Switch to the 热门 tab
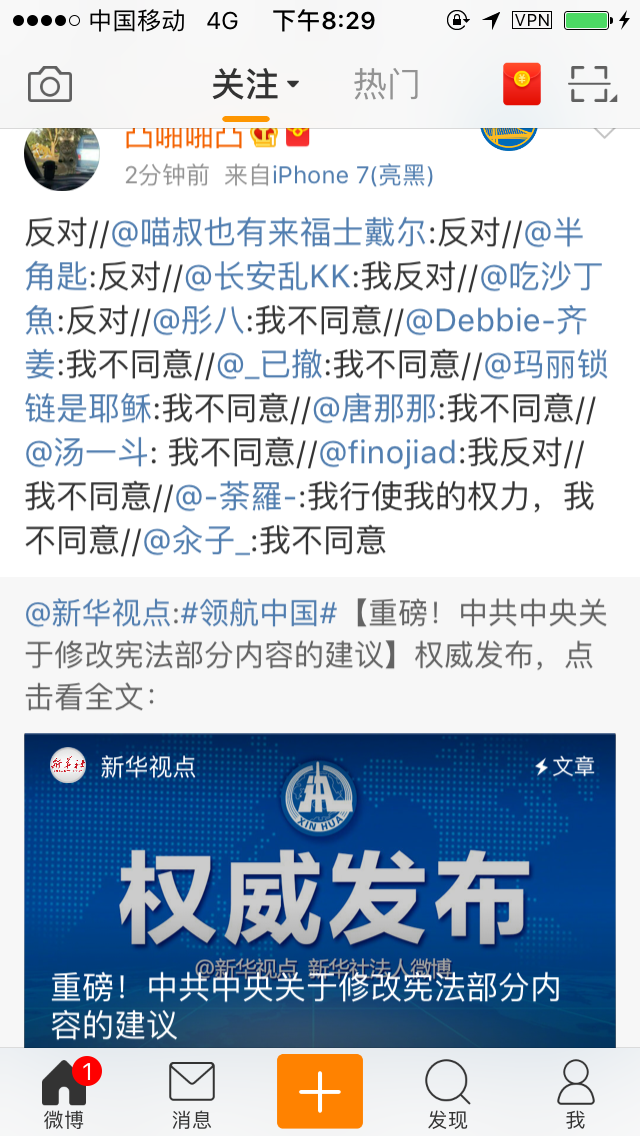The width and height of the screenshot is (640, 1136). coord(386,85)
